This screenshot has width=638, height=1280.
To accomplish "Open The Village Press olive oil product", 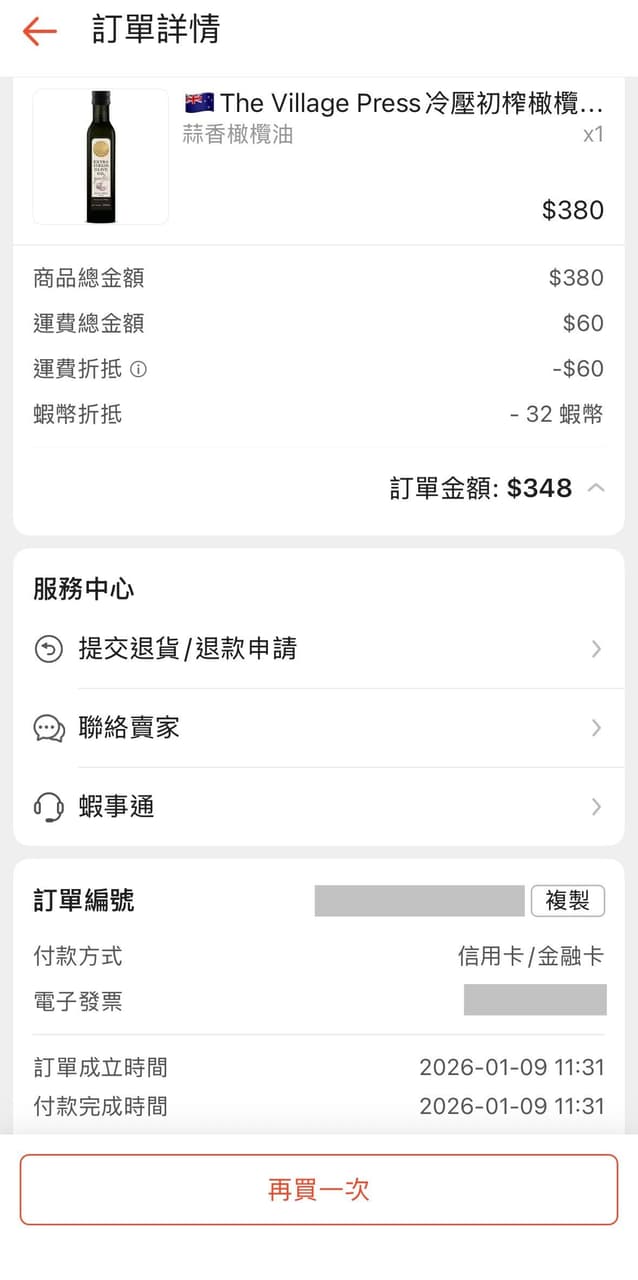I will 319,157.
